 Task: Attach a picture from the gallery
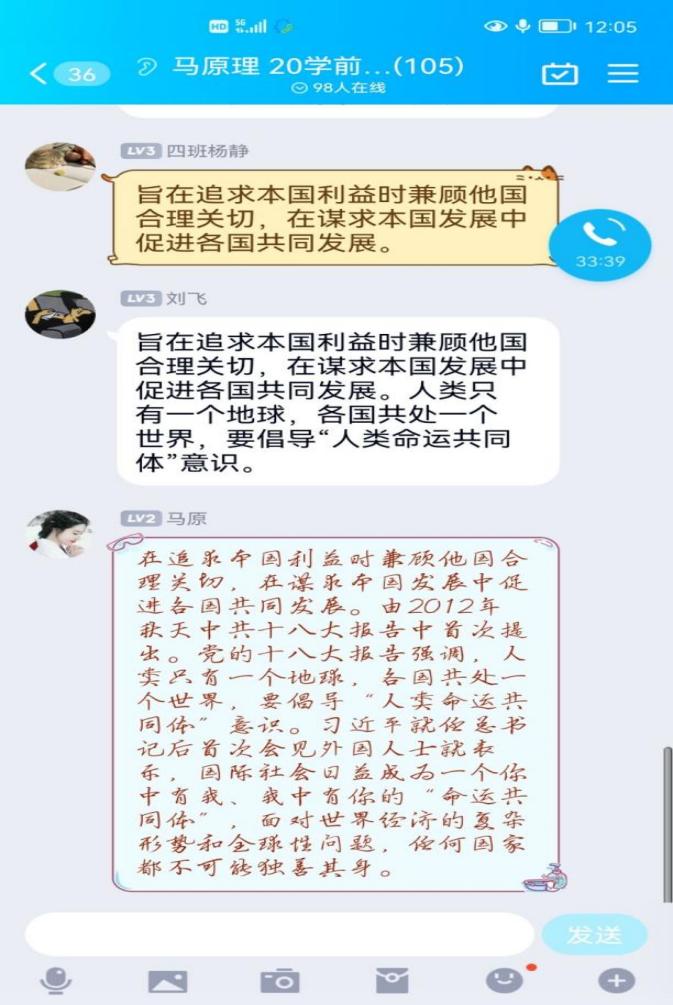(x=167, y=981)
